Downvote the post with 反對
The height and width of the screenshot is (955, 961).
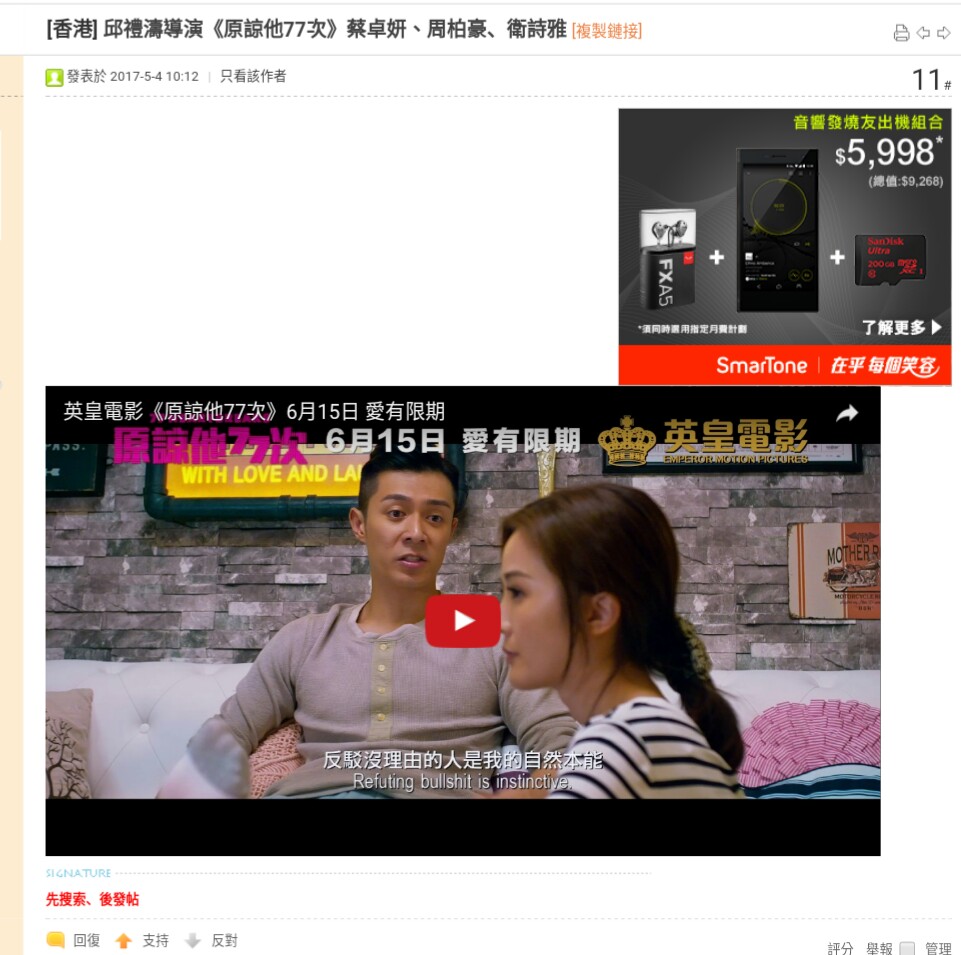pyautogui.click(x=212, y=940)
